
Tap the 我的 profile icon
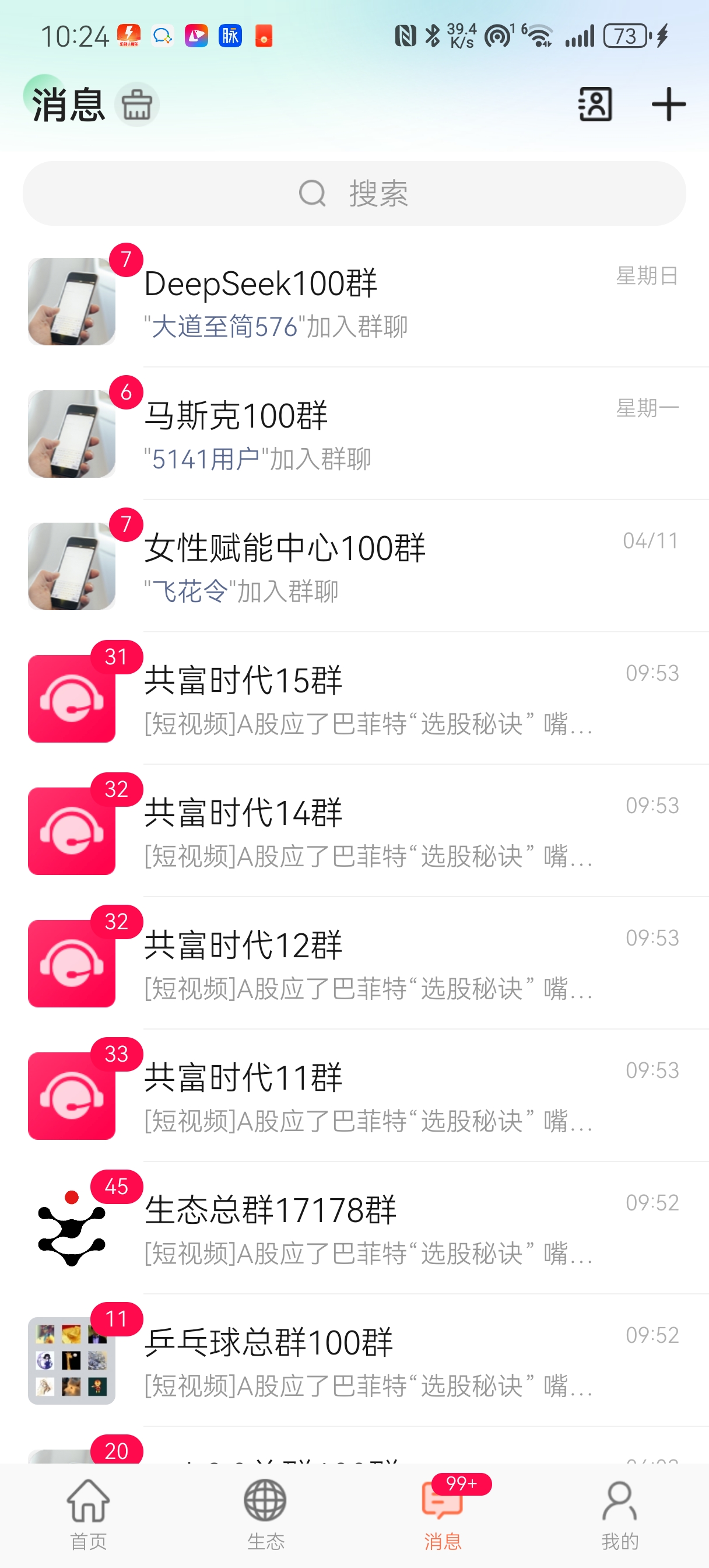point(620,1501)
